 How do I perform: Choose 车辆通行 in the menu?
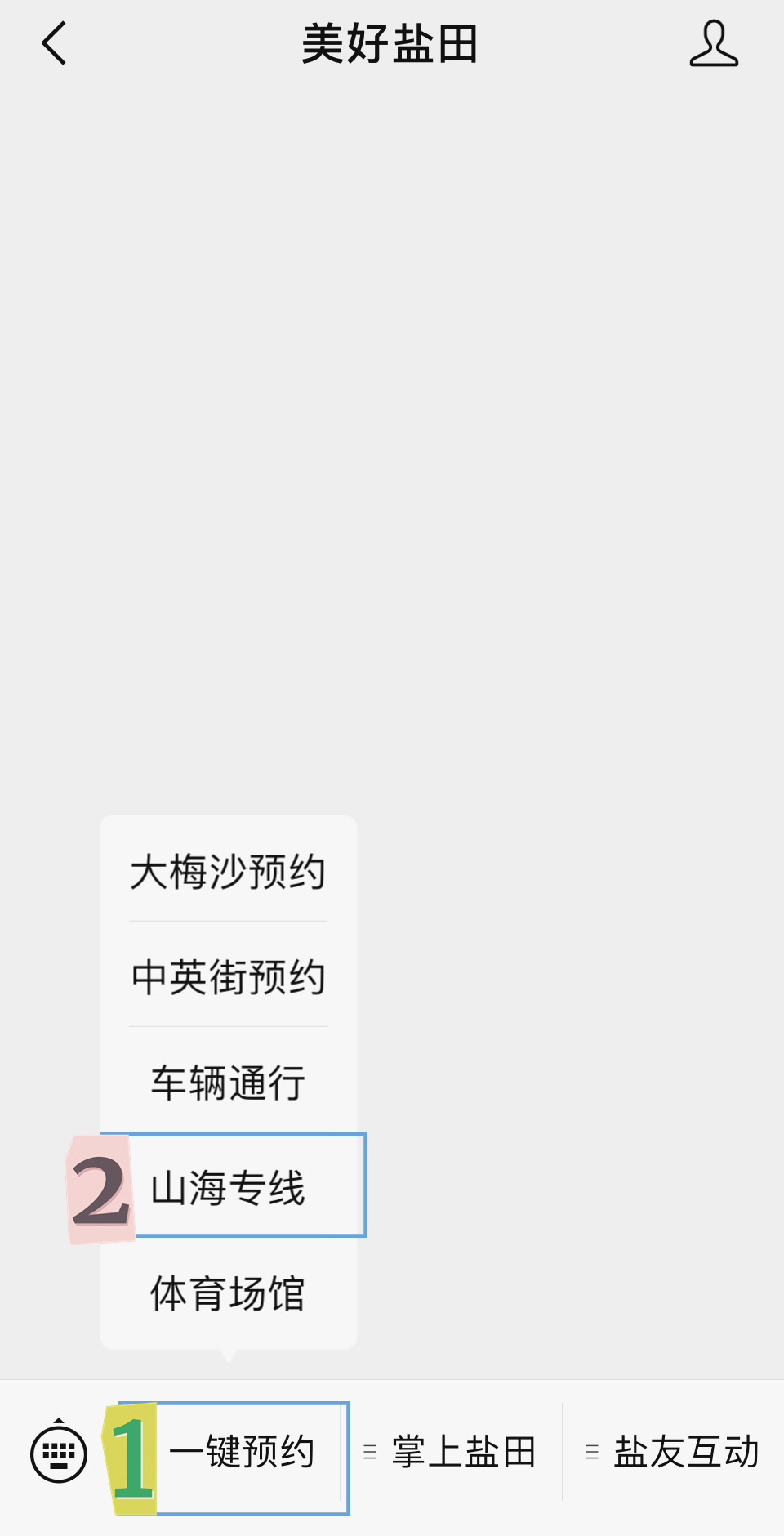[x=228, y=1083]
